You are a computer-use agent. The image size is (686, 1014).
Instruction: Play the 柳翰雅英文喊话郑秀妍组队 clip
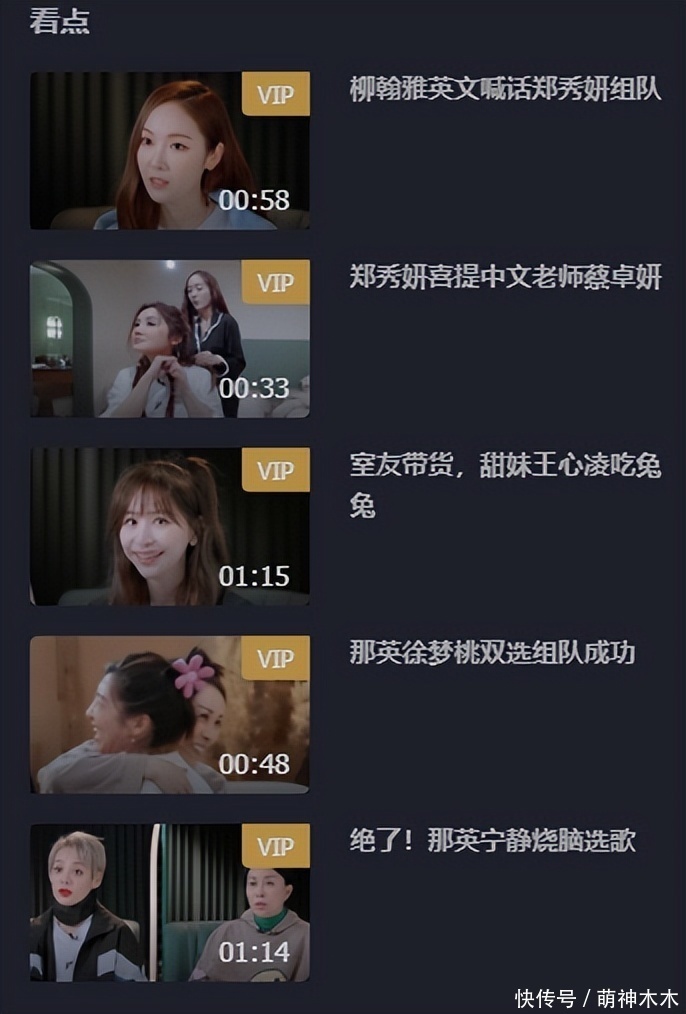coord(170,150)
